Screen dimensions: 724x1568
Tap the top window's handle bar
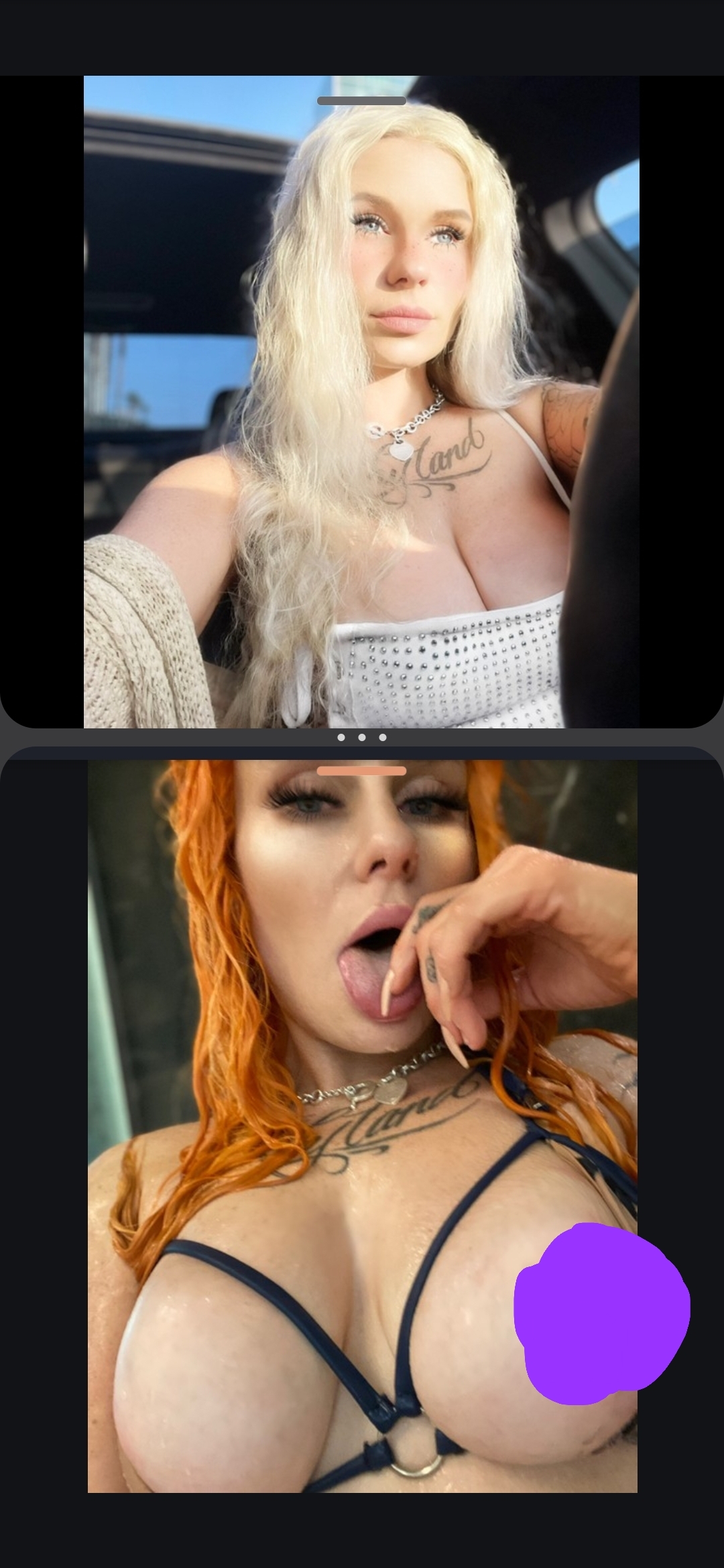pyautogui.click(x=361, y=101)
